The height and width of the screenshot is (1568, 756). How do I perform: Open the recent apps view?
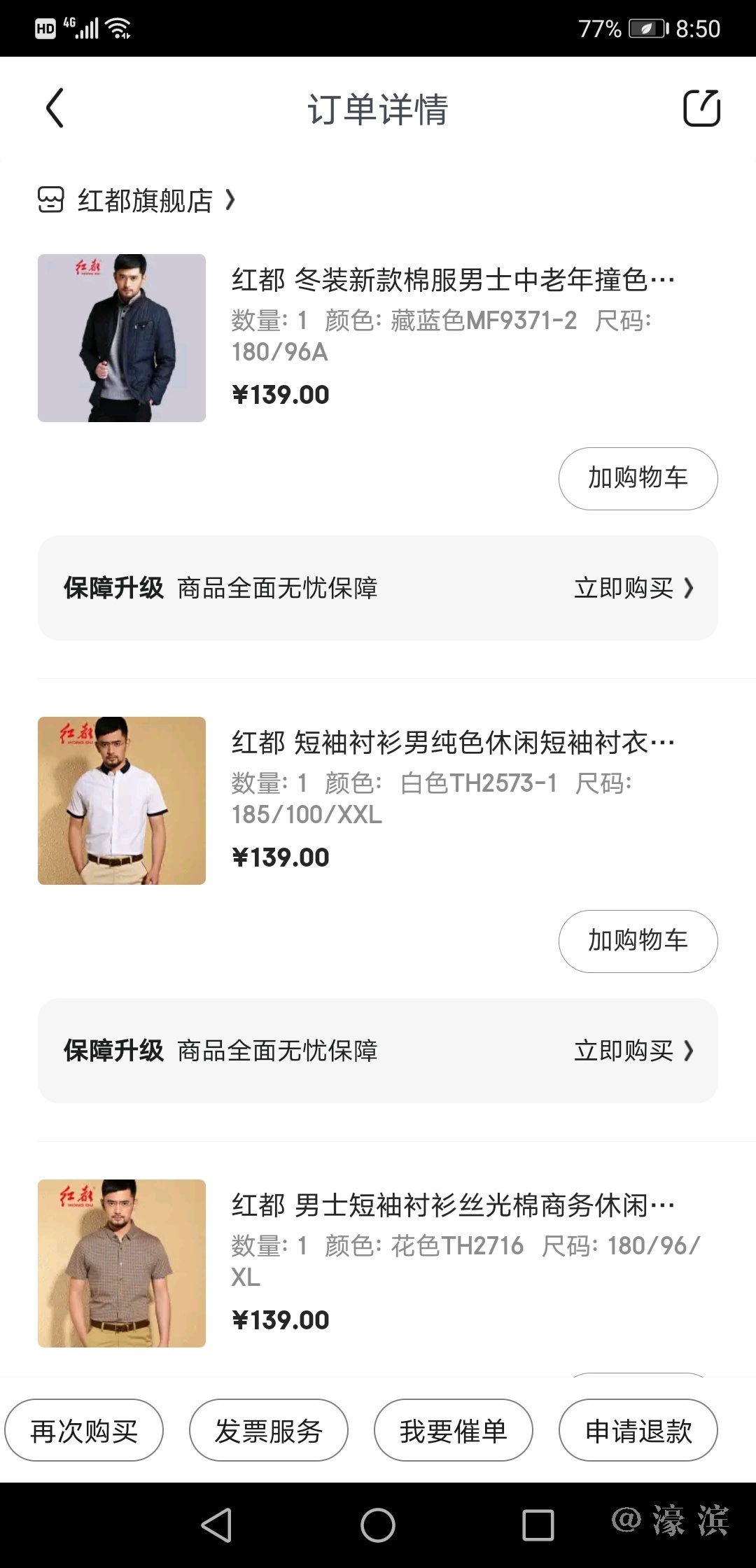538,1525
